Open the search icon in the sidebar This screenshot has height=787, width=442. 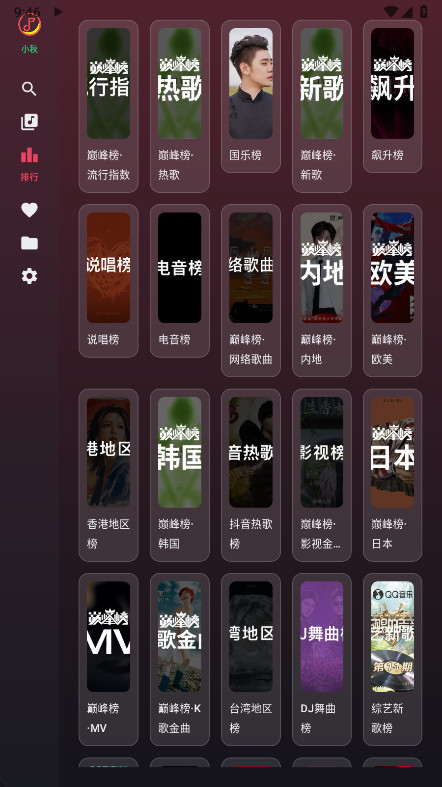(29, 89)
